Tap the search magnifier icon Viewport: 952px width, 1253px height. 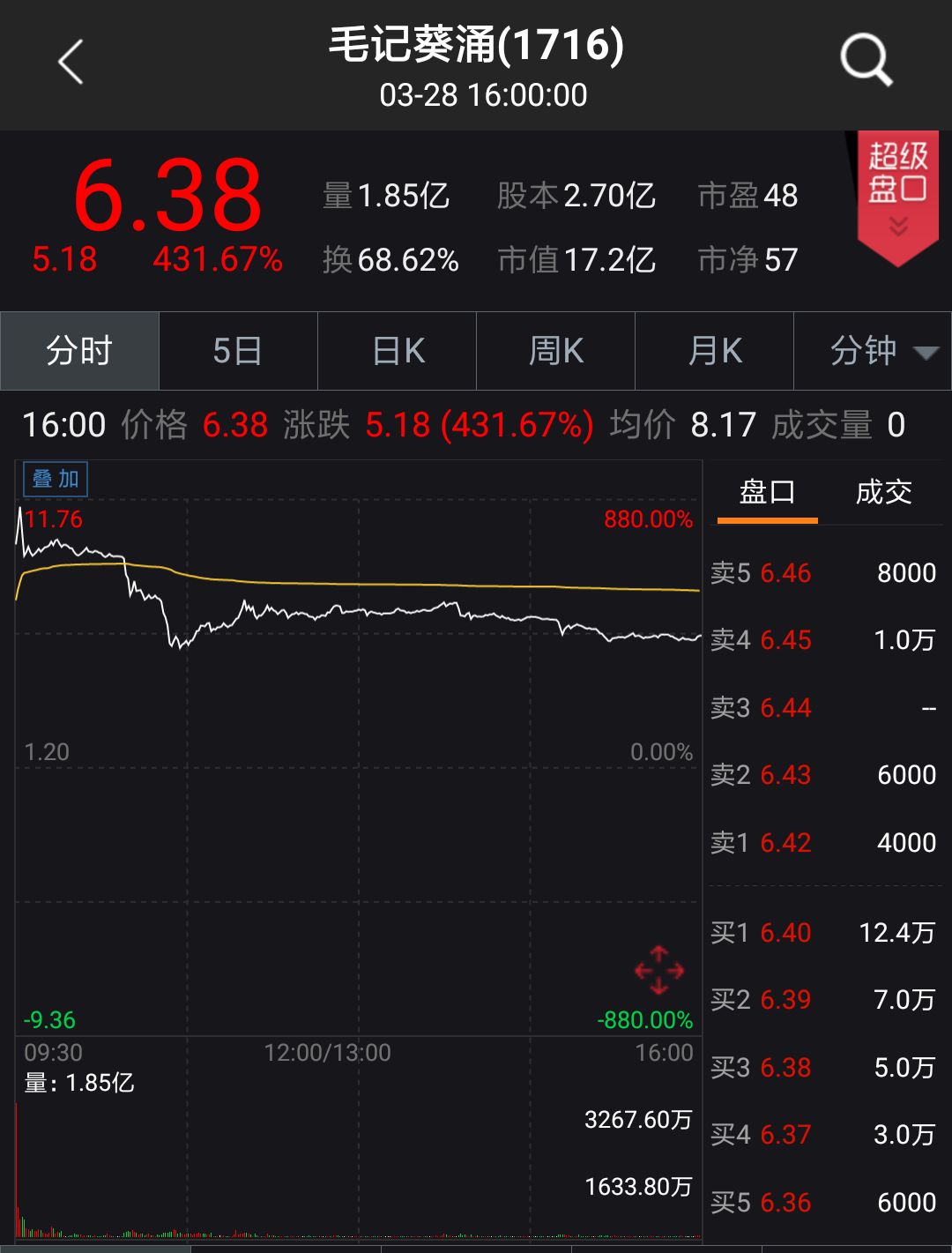(866, 58)
